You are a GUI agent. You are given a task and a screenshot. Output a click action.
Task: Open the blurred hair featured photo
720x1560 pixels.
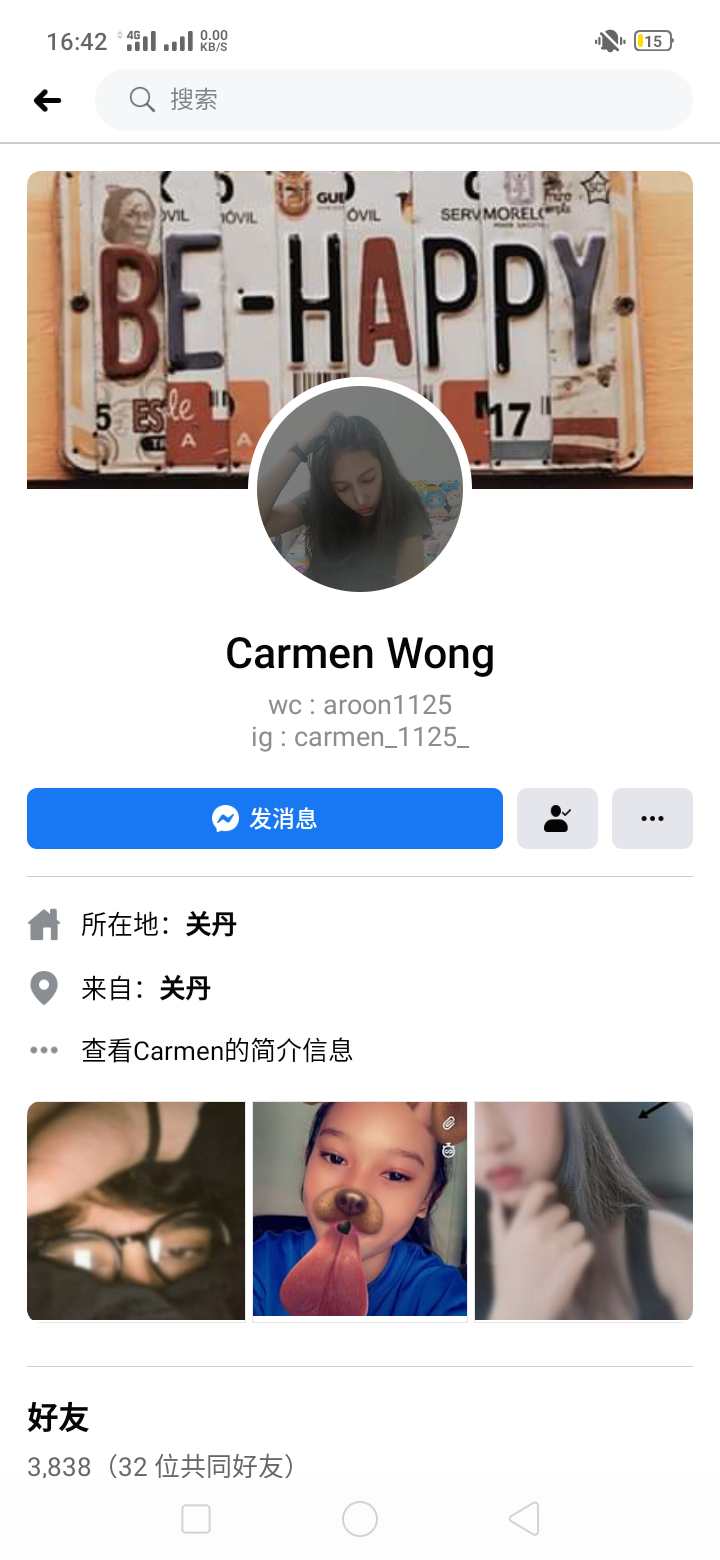click(x=584, y=1210)
